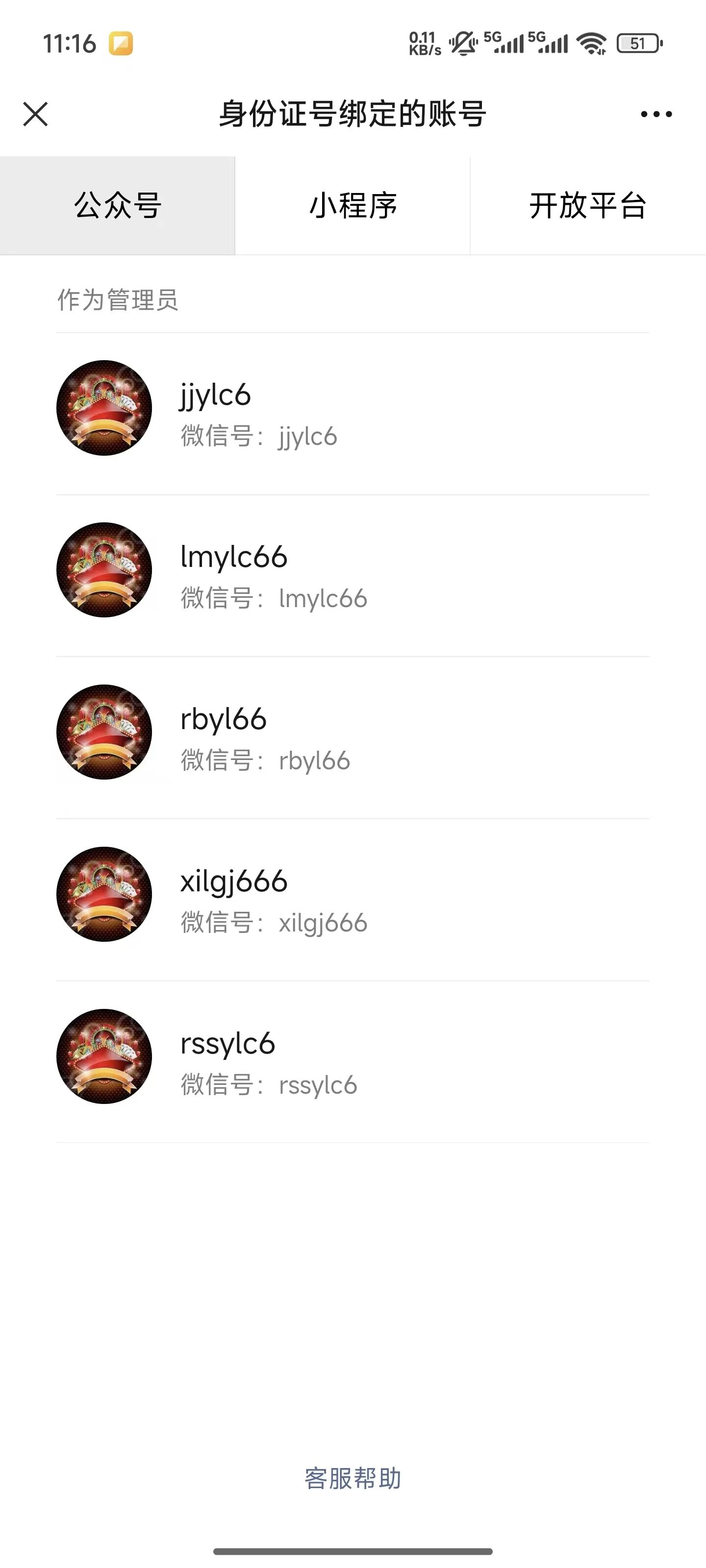706x1568 pixels.
Task: Switch to the 小程序 tab
Action: (x=353, y=205)
